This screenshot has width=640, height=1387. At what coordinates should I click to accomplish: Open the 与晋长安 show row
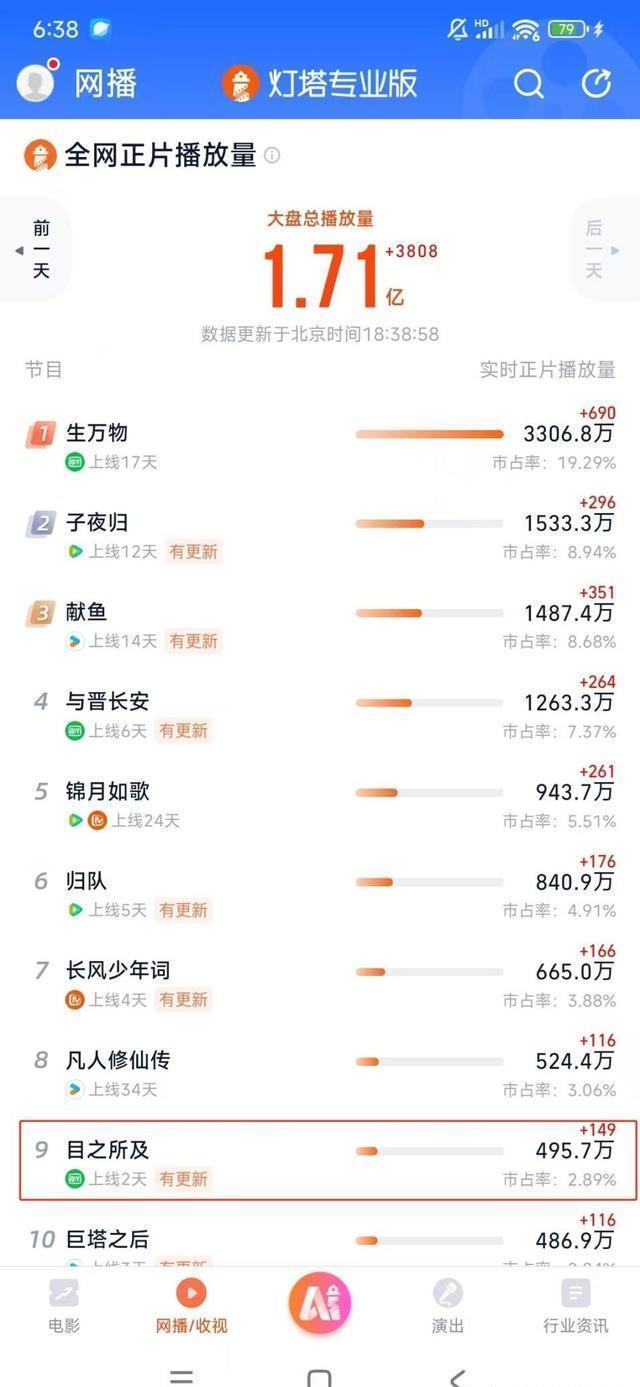coord(320,714)
